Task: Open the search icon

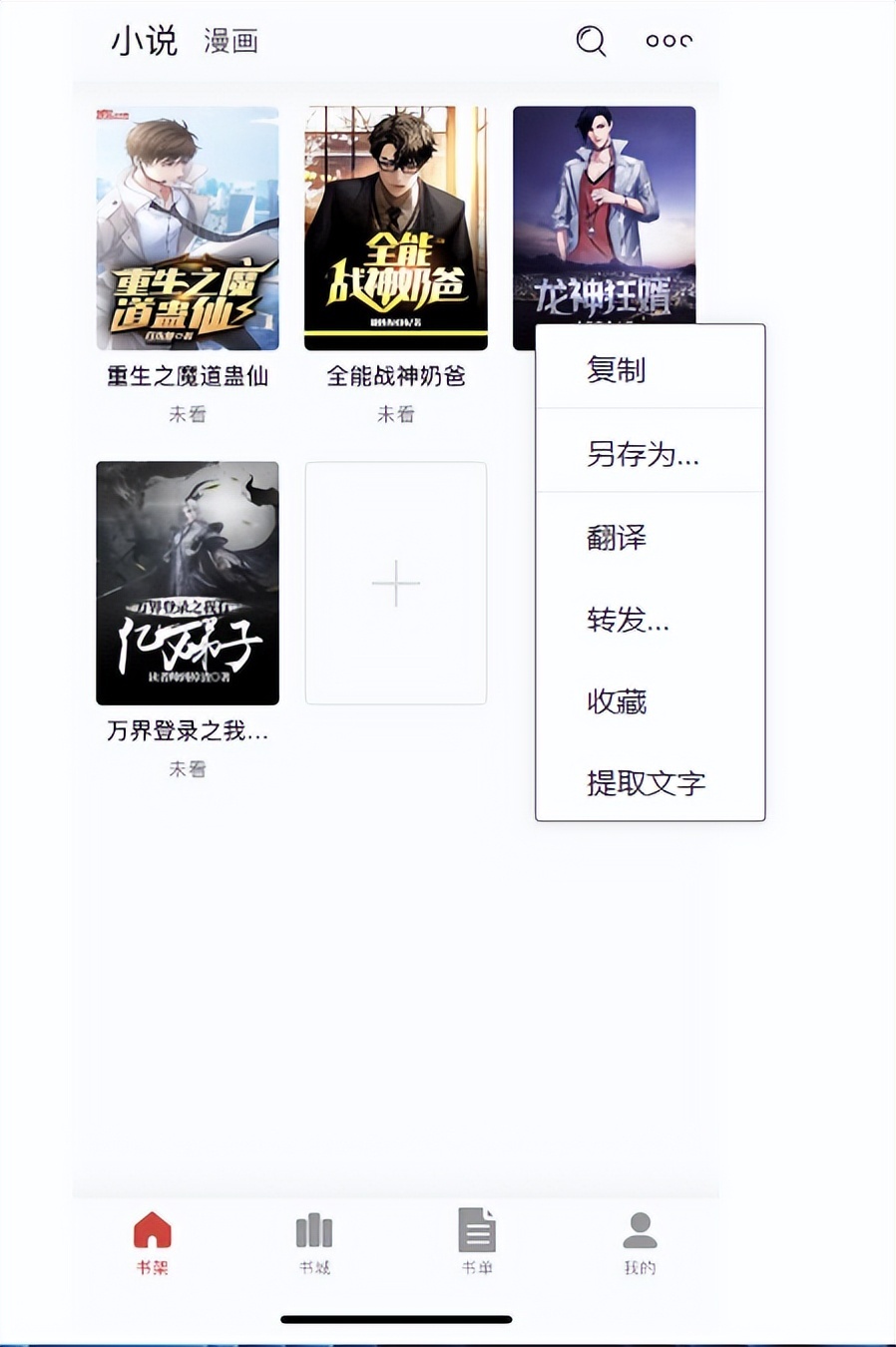Action: pos(591,41)
